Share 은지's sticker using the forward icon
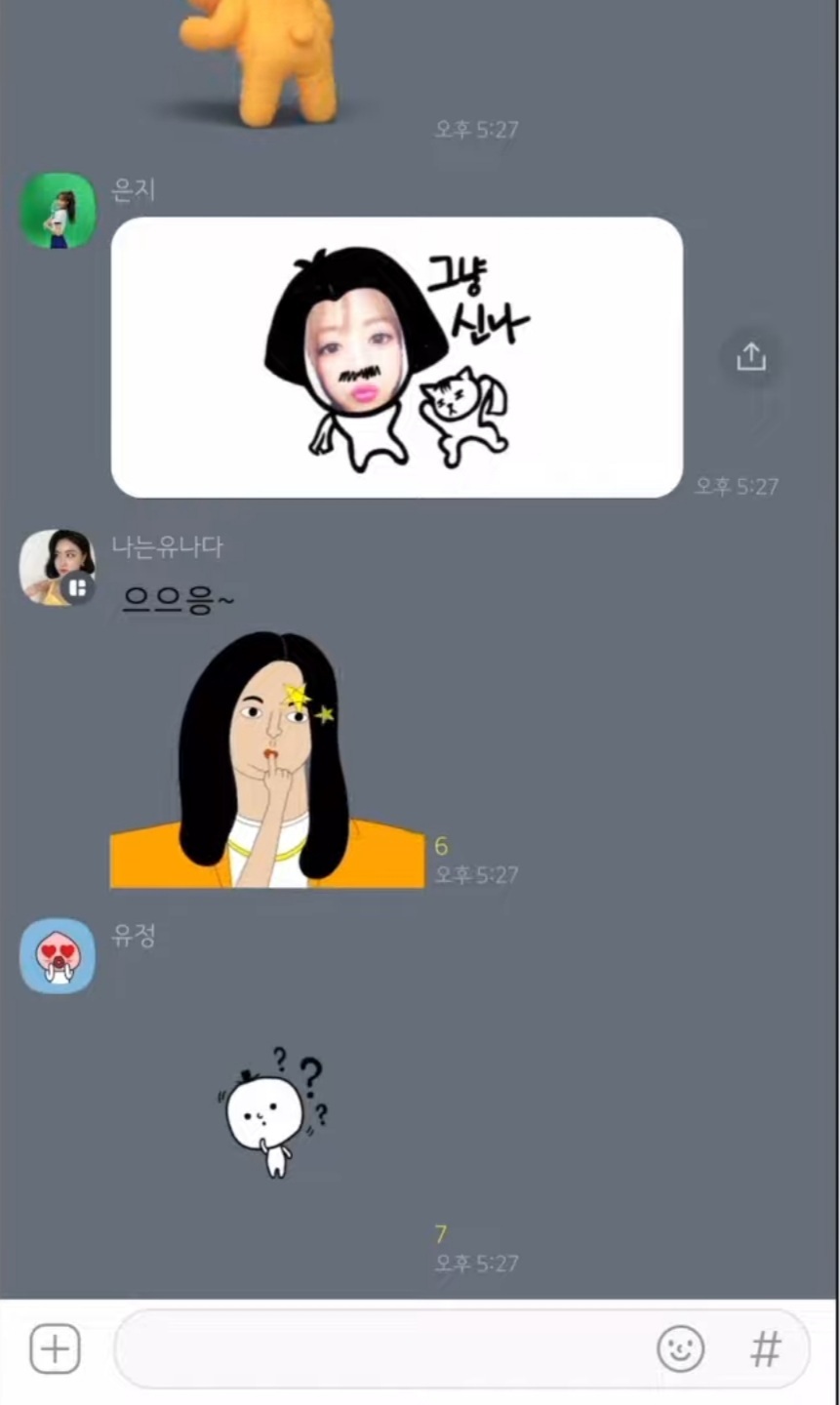 (x=750, y=357)
